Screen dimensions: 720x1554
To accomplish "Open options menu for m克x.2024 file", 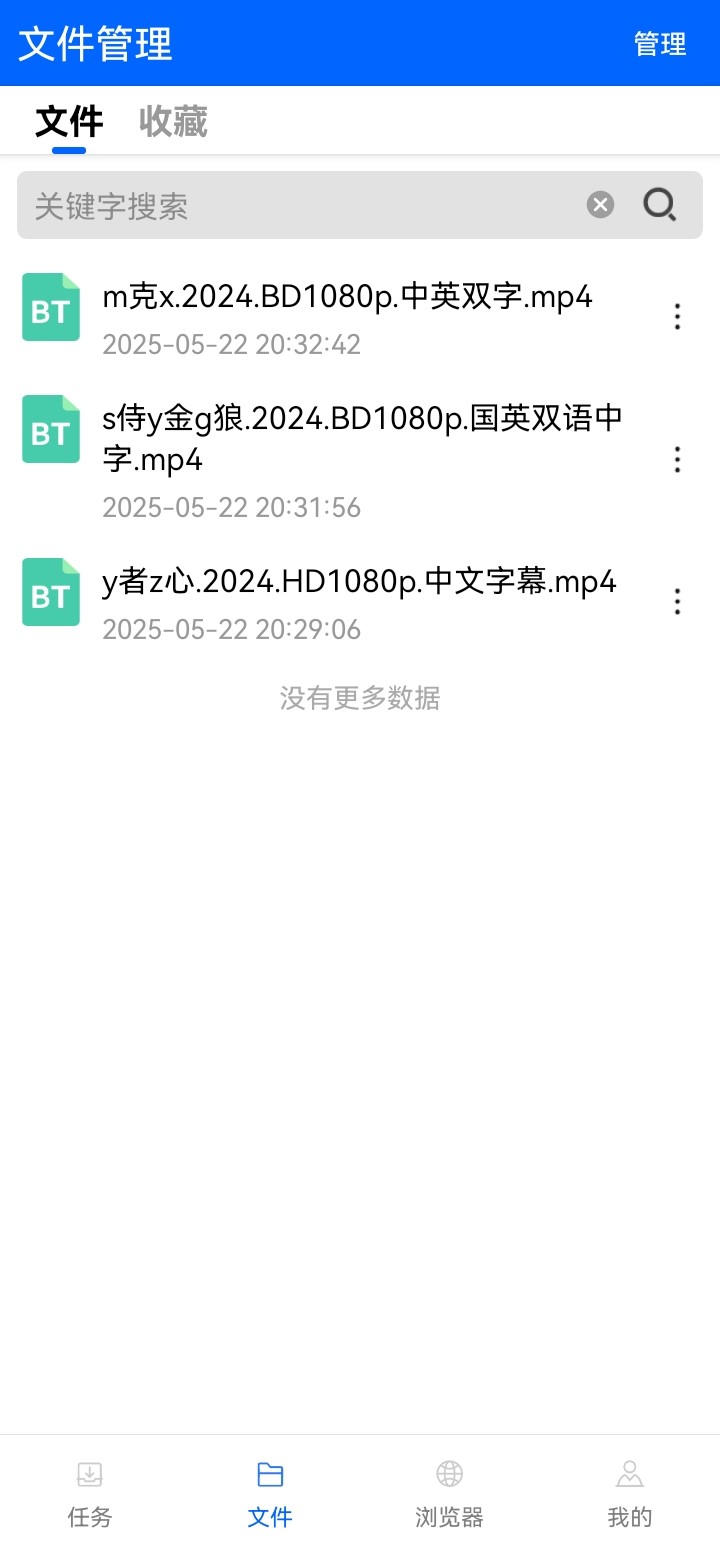I will tap(677, 316).
